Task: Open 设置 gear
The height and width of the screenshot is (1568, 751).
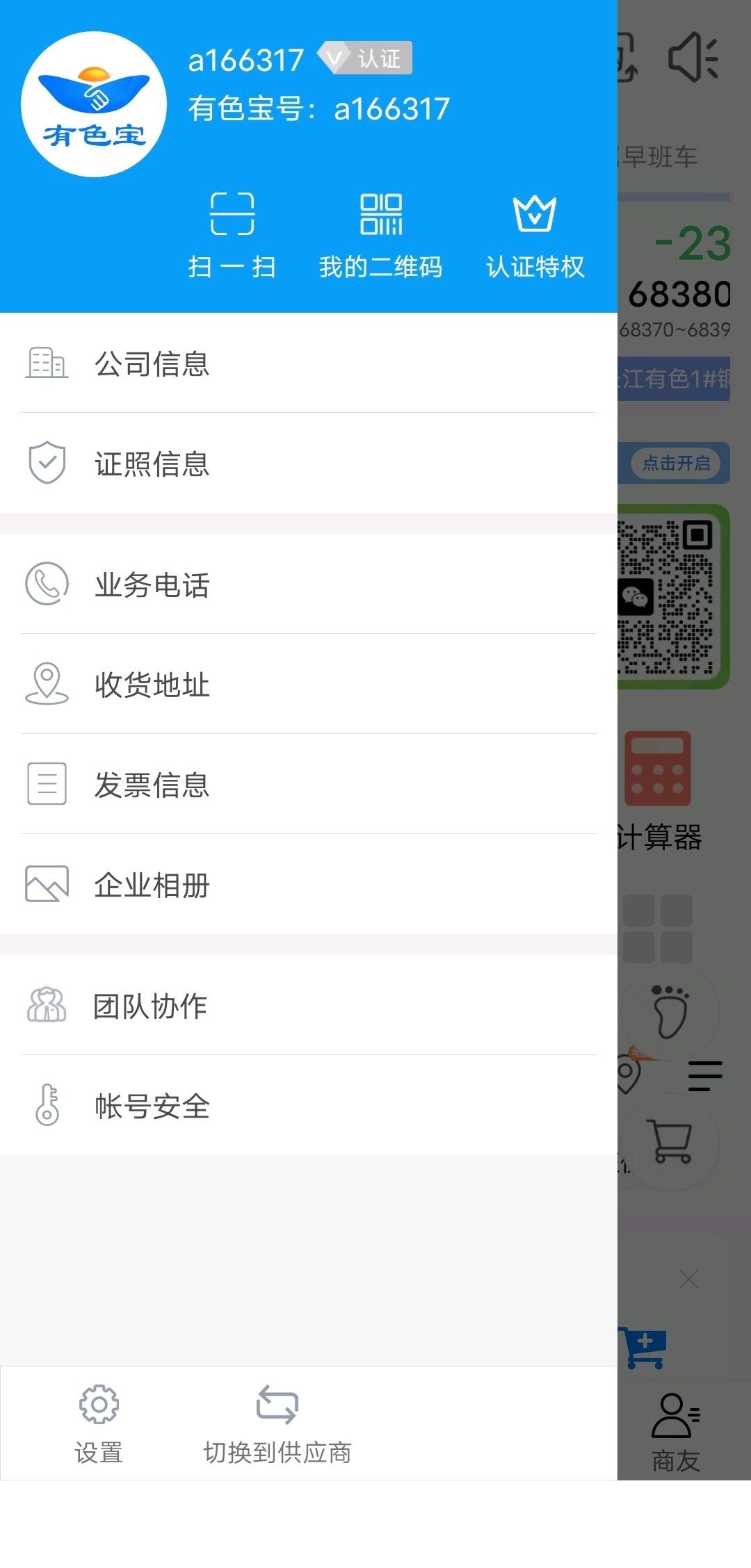Action: point(99,1423)
